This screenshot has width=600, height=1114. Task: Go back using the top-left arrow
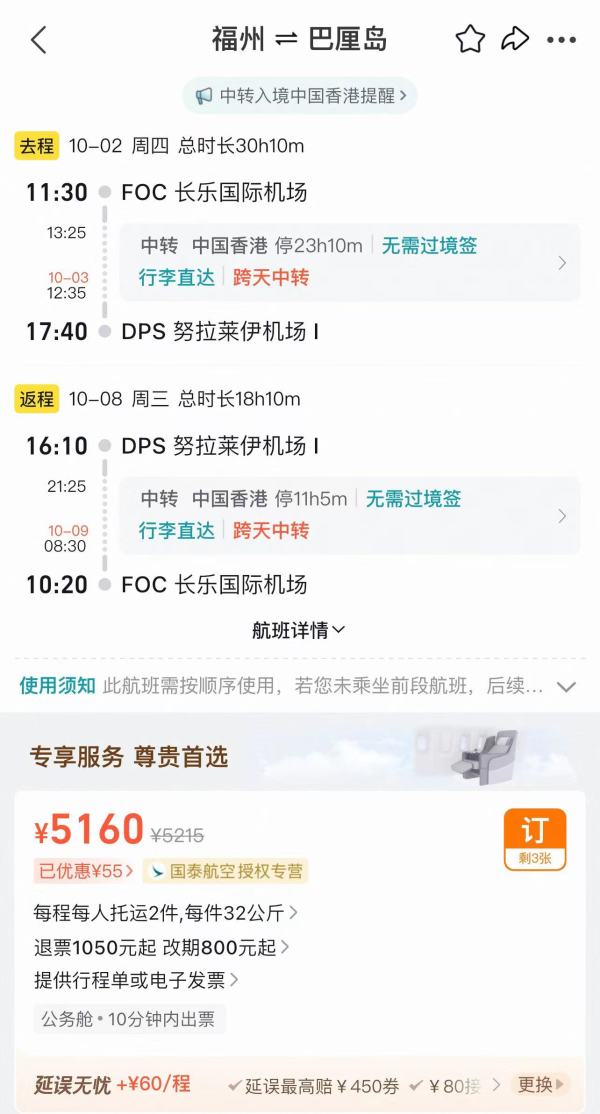(39, 40)
